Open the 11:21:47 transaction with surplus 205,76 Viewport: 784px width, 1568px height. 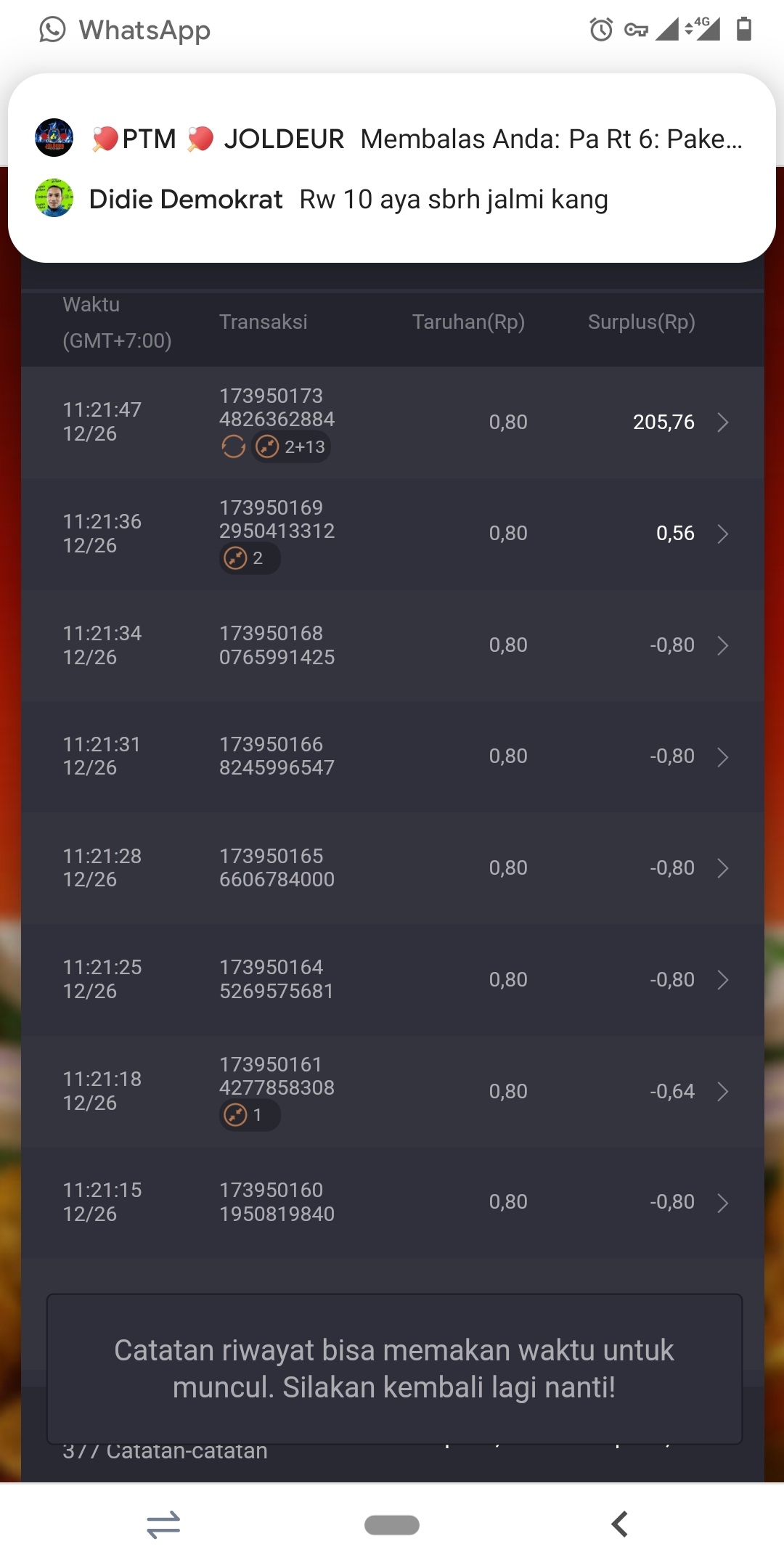392,422
